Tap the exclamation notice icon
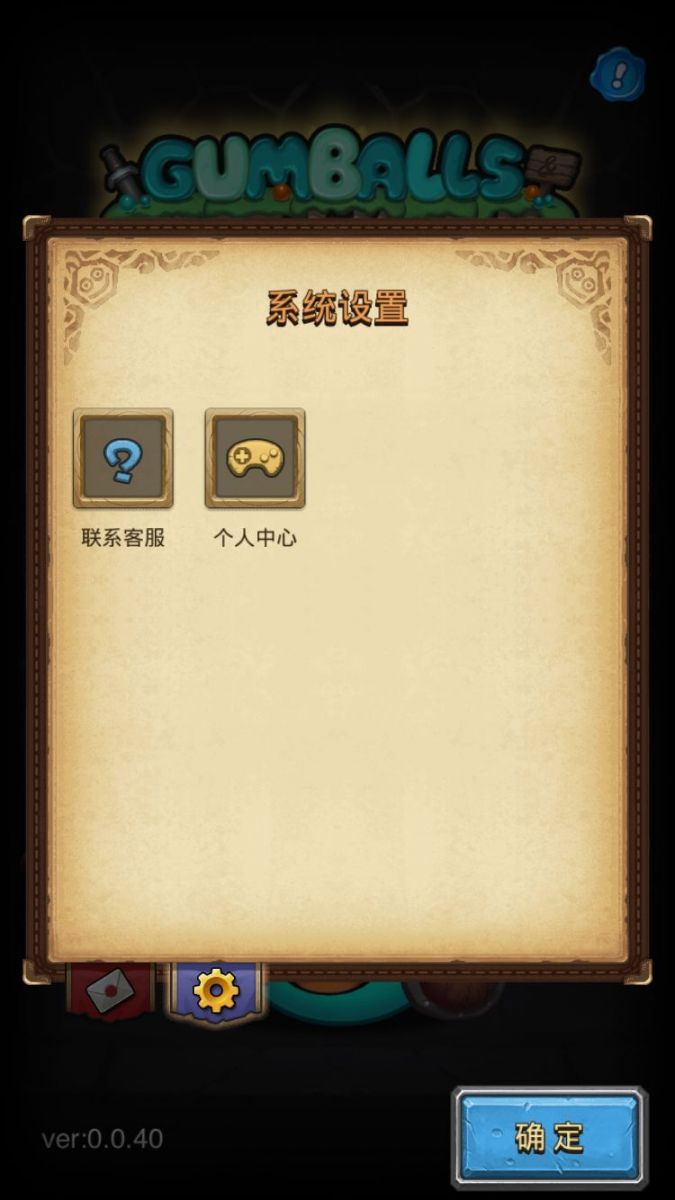 618,73
